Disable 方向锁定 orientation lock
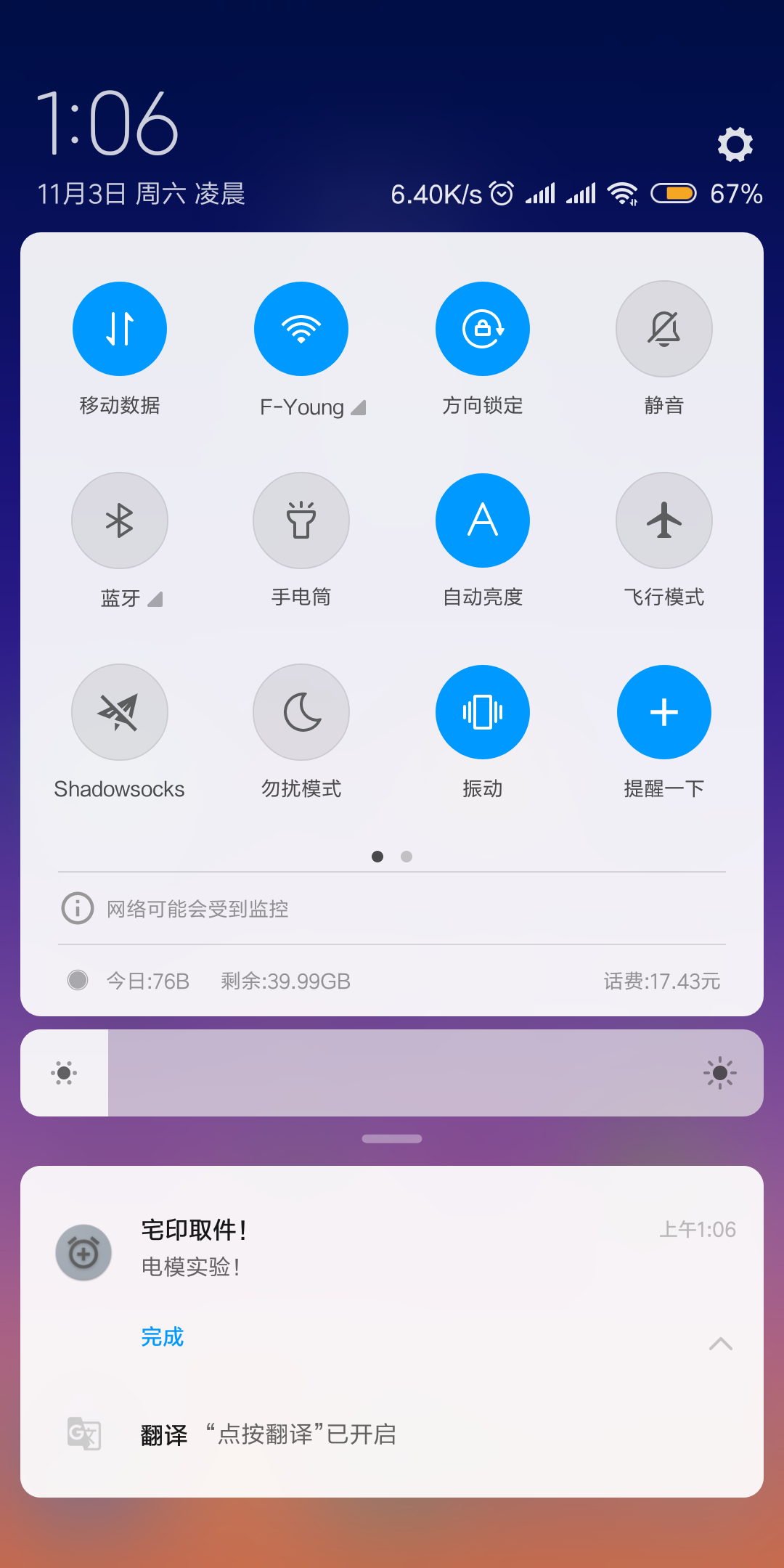Viewport: 784px width, 1568px height. (483, 328)
